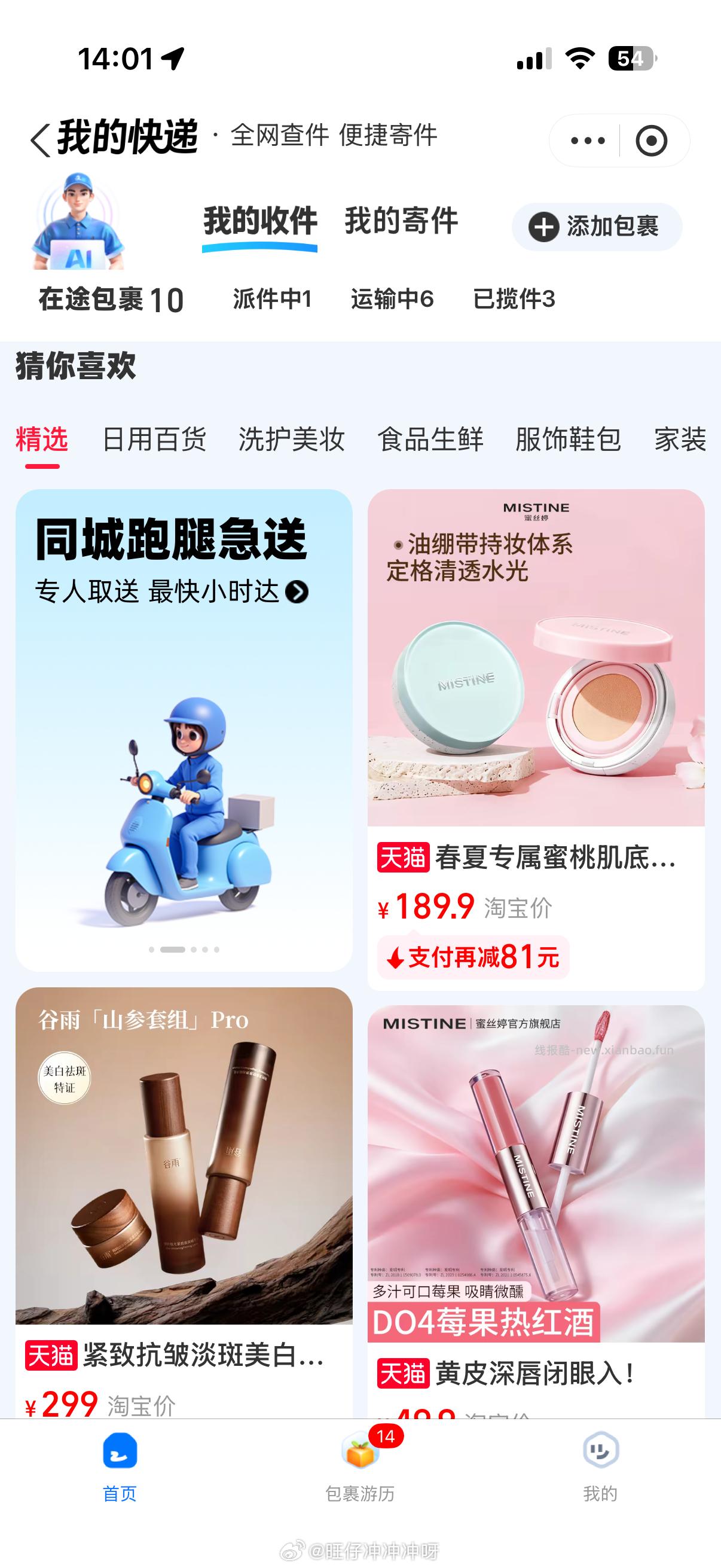The image size is (721, 1568).
Task: Tap the 添加包裹 button
Action: point(595,226)
